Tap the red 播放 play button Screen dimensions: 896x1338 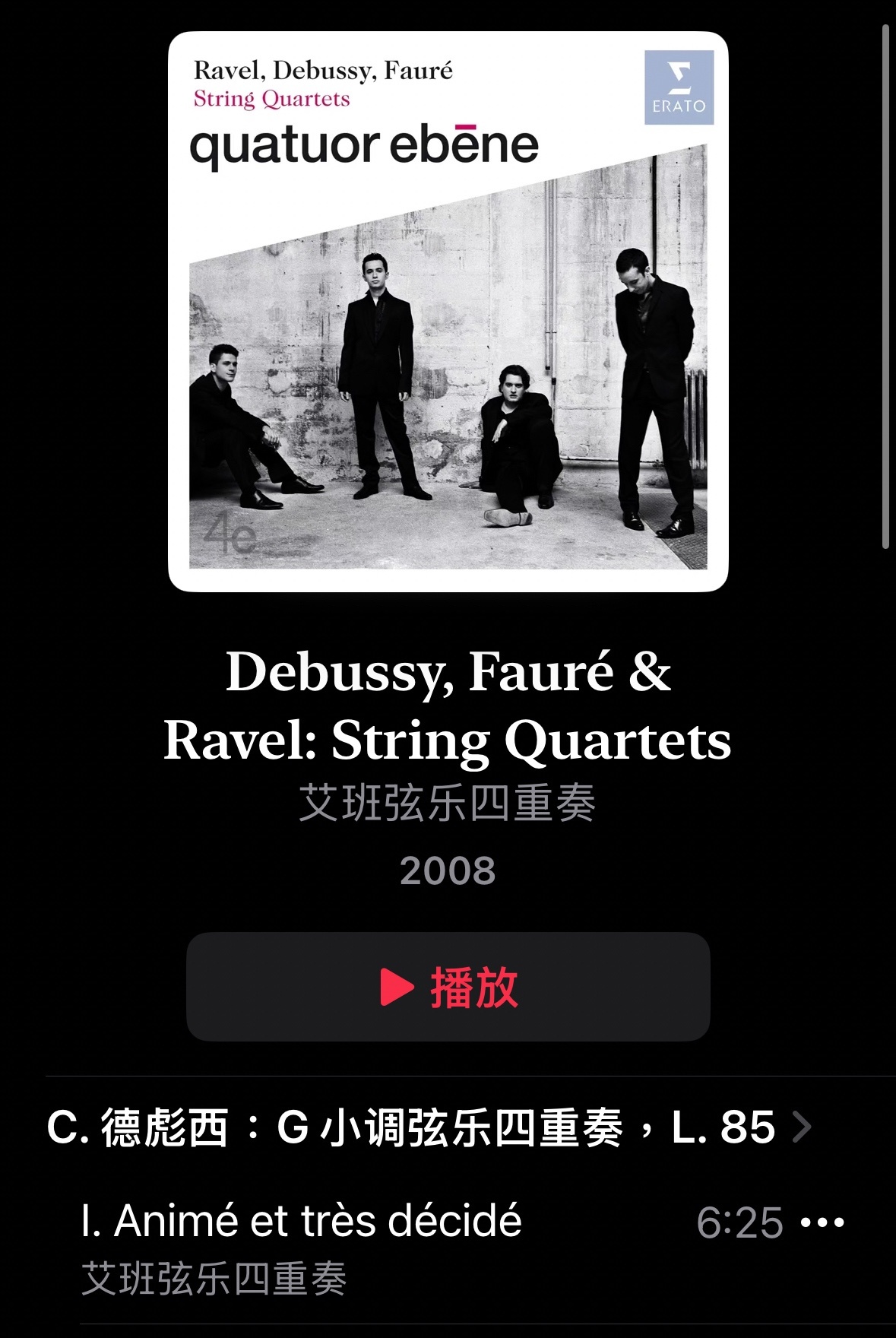coord(448,987)
